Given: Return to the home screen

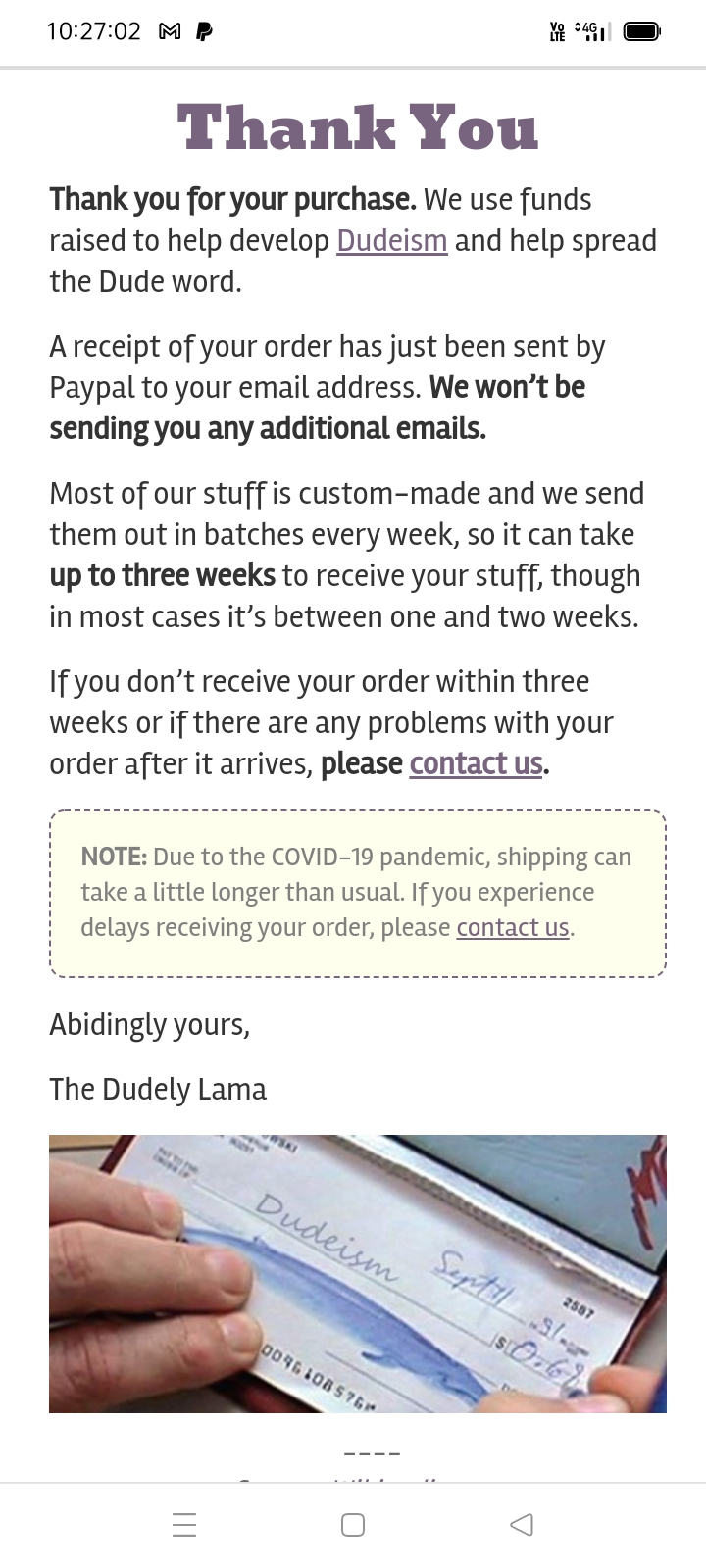Looking at the screenshot, I should [x=353, y=1525].
